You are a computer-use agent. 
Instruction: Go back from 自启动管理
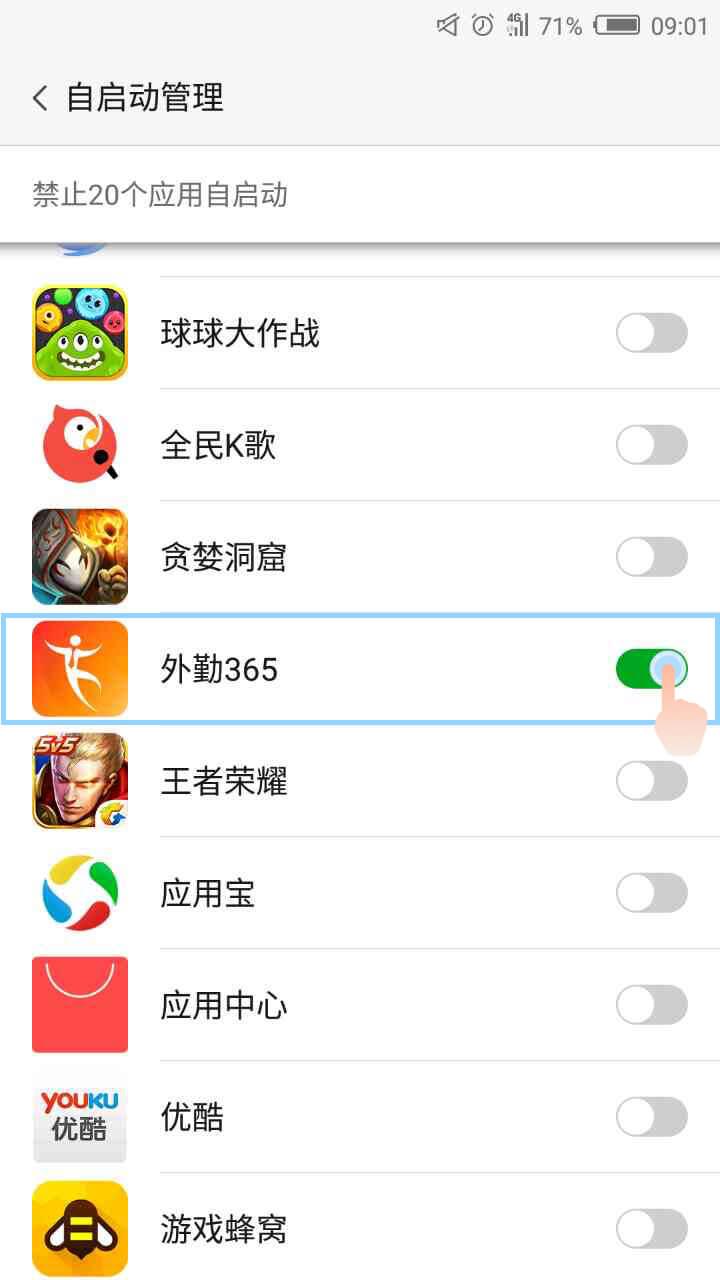tap(40, 98)
